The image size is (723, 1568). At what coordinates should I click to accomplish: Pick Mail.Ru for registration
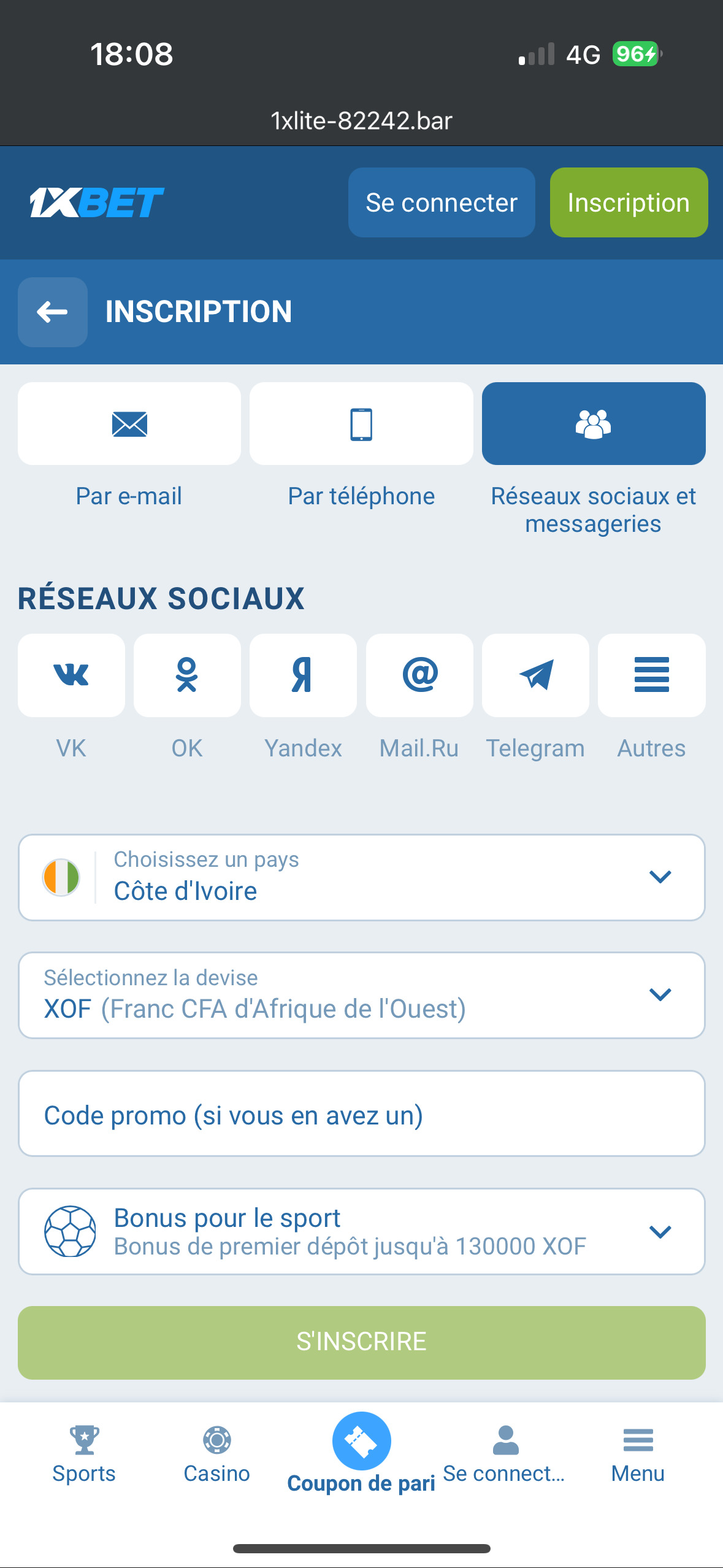[x=419, y=675]
